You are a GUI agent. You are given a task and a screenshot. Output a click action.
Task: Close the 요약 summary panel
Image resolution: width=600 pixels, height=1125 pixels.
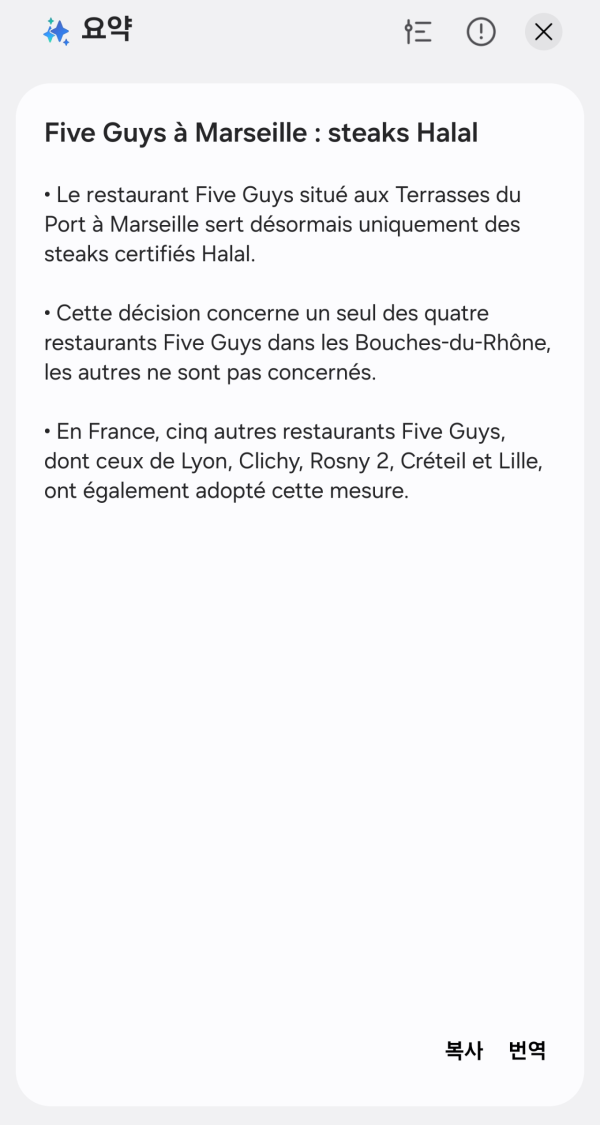click(543, 32)
